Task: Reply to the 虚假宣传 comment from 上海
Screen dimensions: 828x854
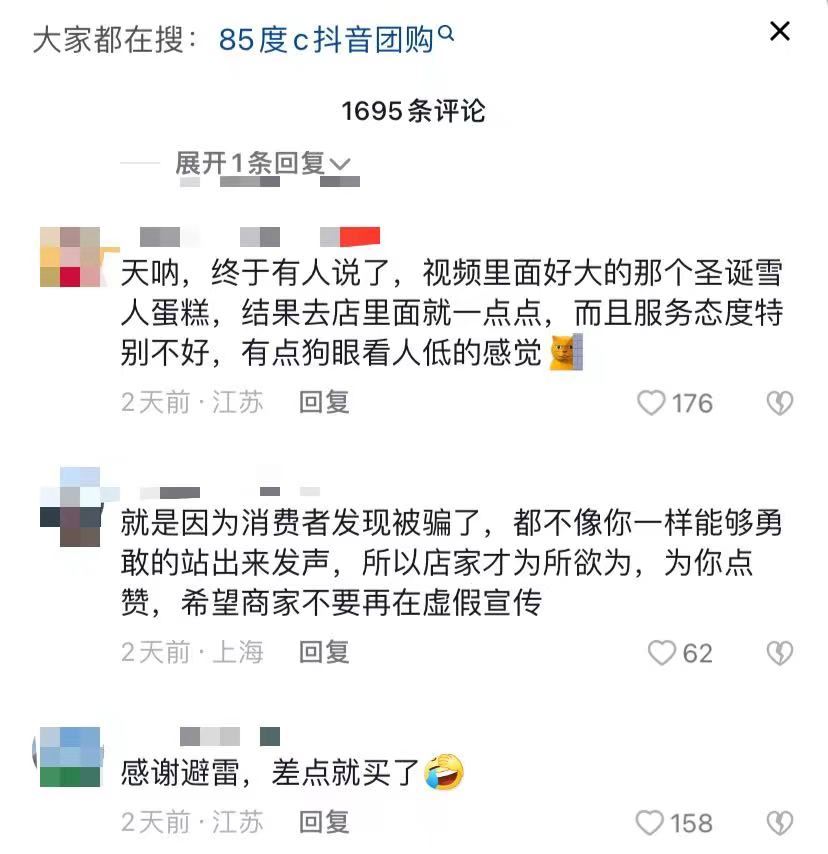Action: point(324,652)
